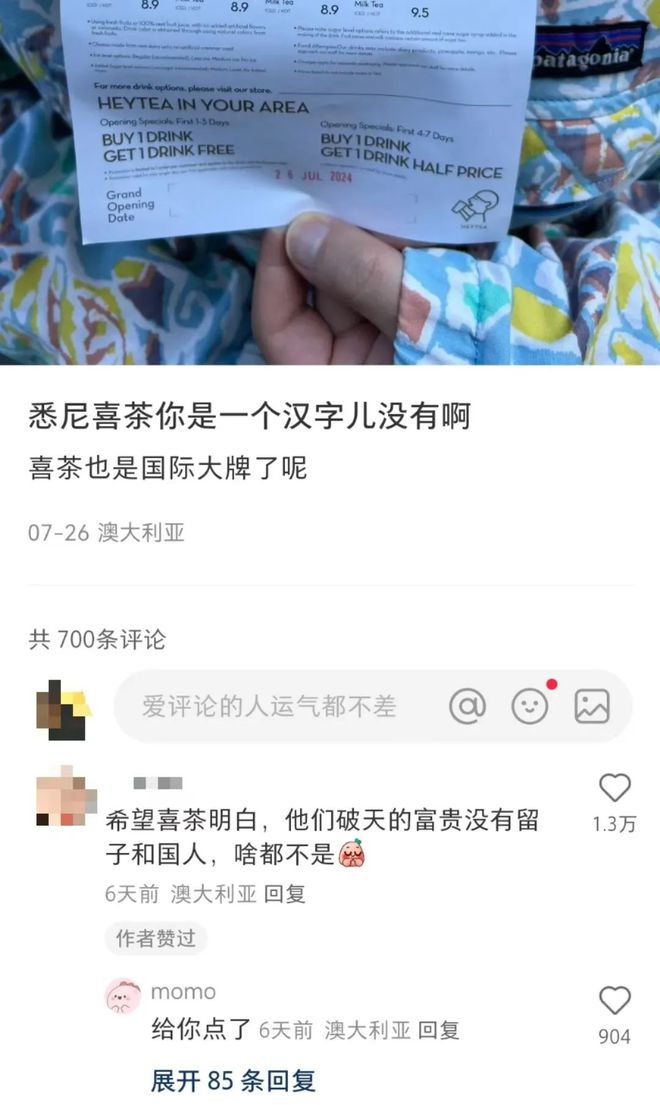Like momo's reply 给你点了
This screenshot has width=660, height=1105.
(614, 1001)
